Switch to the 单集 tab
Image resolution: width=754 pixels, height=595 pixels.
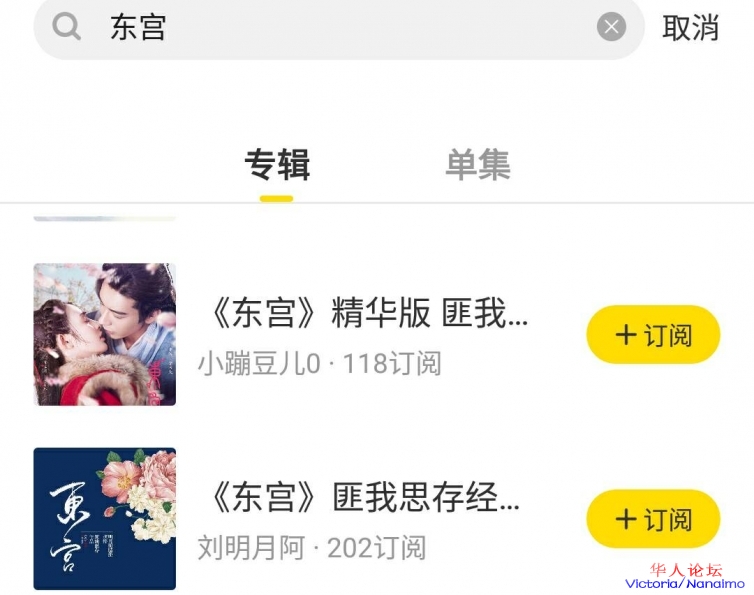[x=478, y=165]
